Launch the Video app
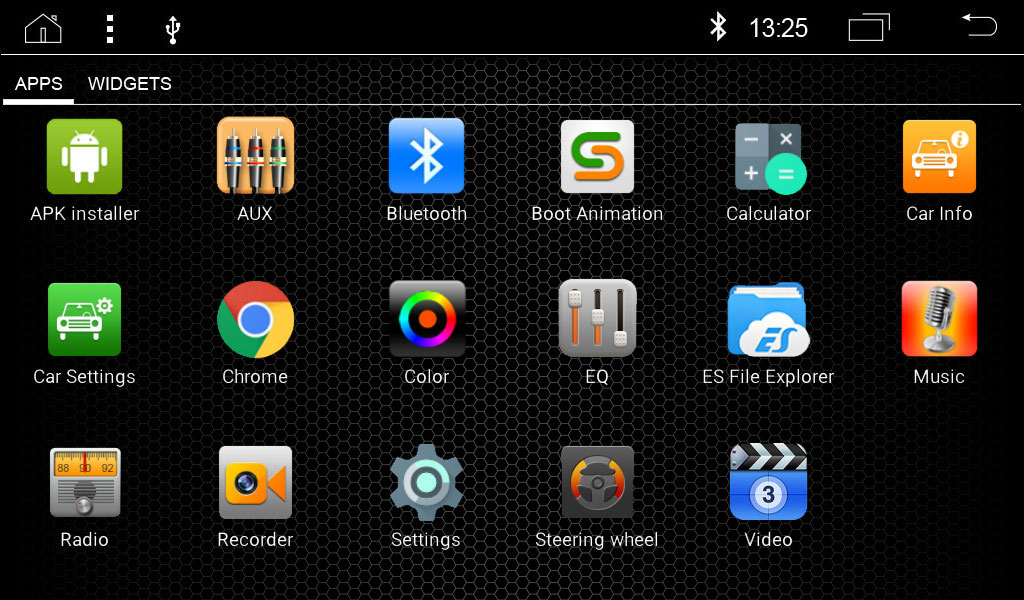 pos(768,483)
